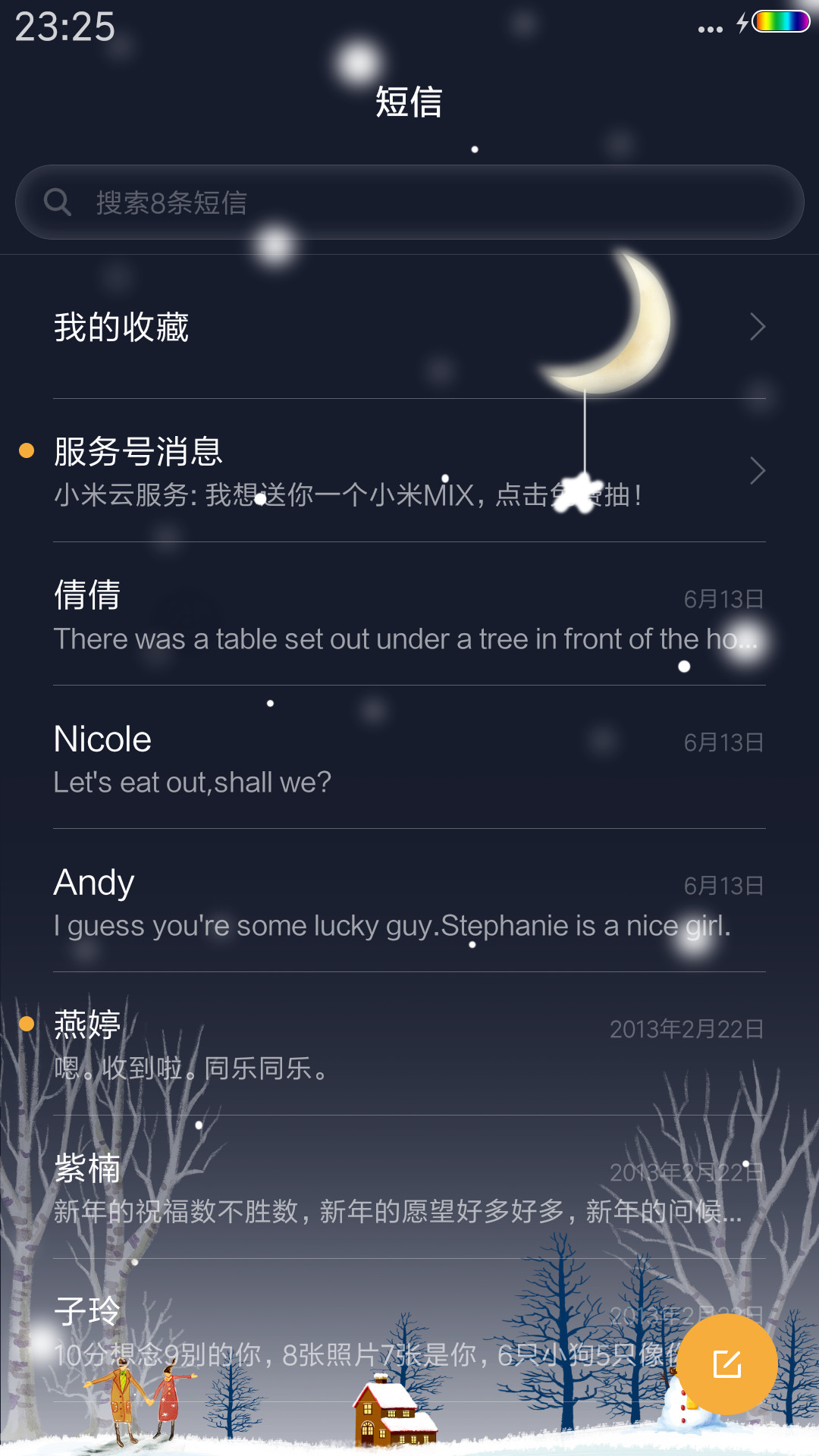Compose a new message
Viewport: 819px width, 1456px height.
(726, 1364)
